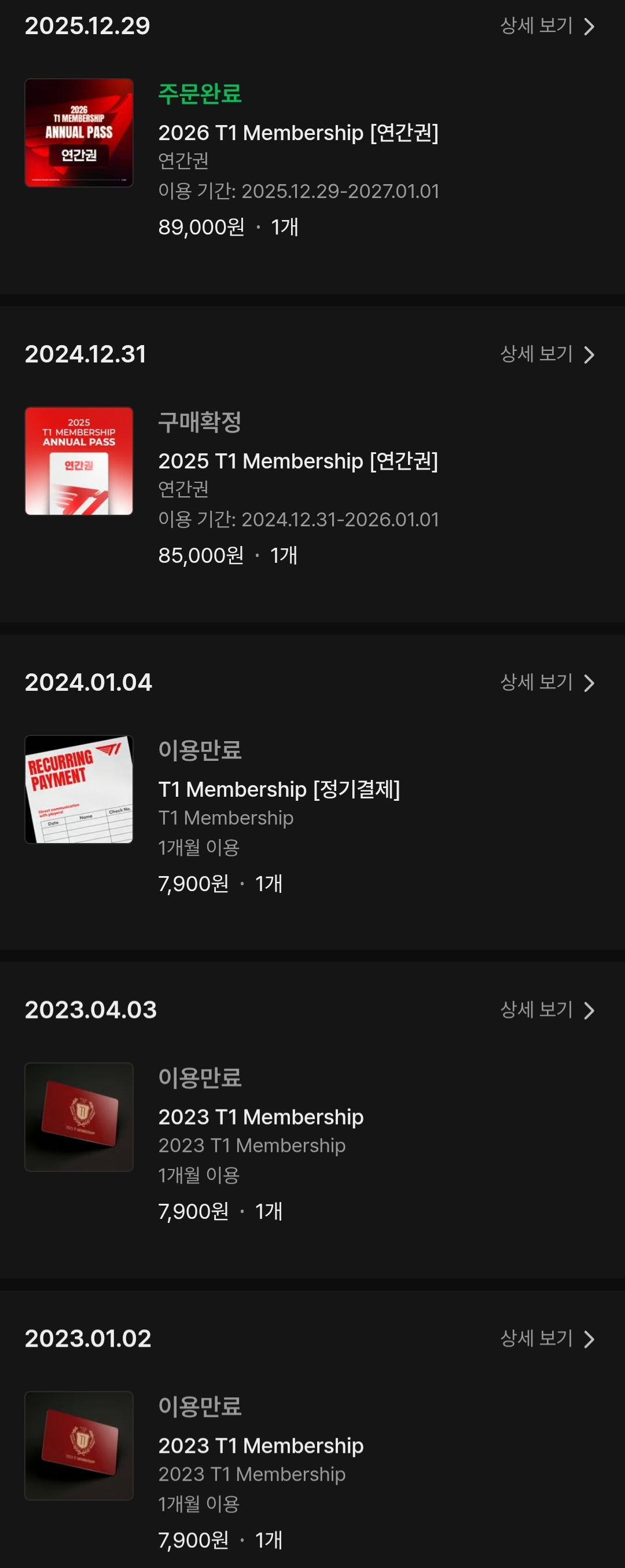The image size is (625, 1568).
Task: Open 상세 보기 for the 2023.01.02 order
Action: [546, 1339]
